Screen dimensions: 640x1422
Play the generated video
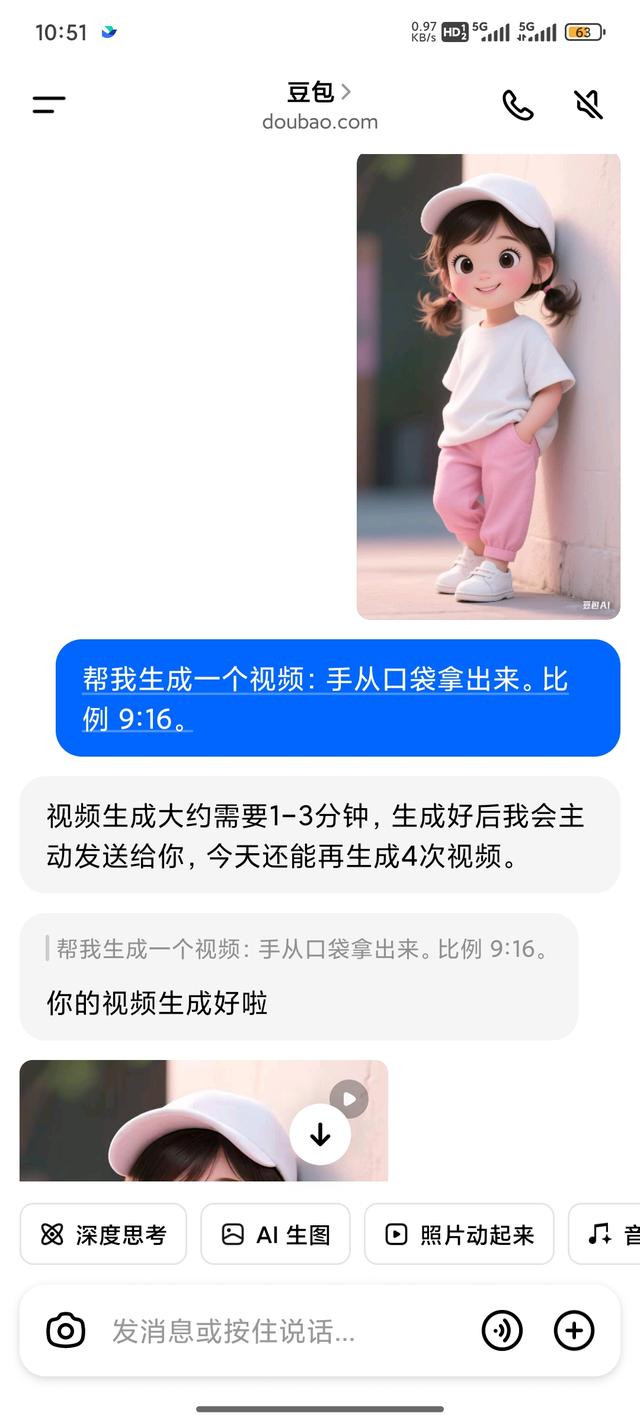click(349, 1099)
